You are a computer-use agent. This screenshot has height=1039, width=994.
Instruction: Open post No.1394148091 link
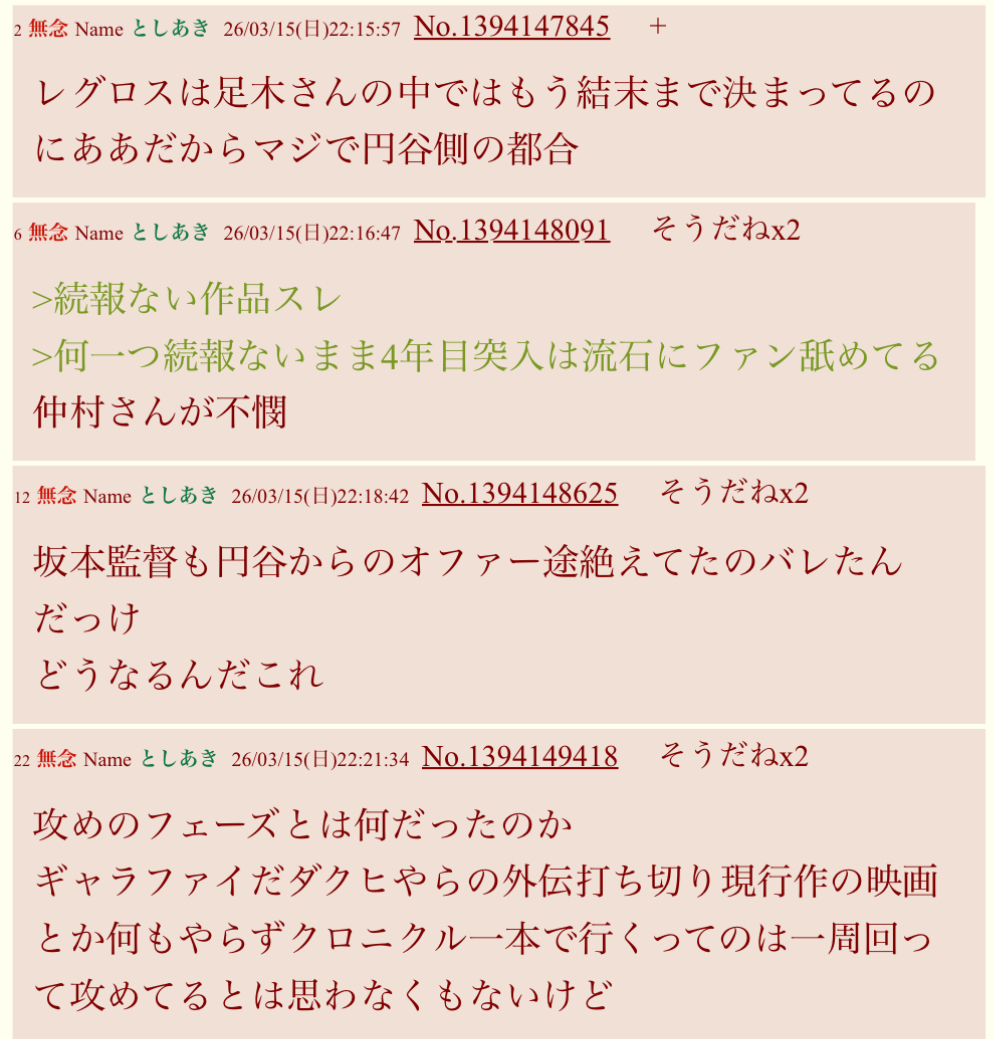coord(511,231)
